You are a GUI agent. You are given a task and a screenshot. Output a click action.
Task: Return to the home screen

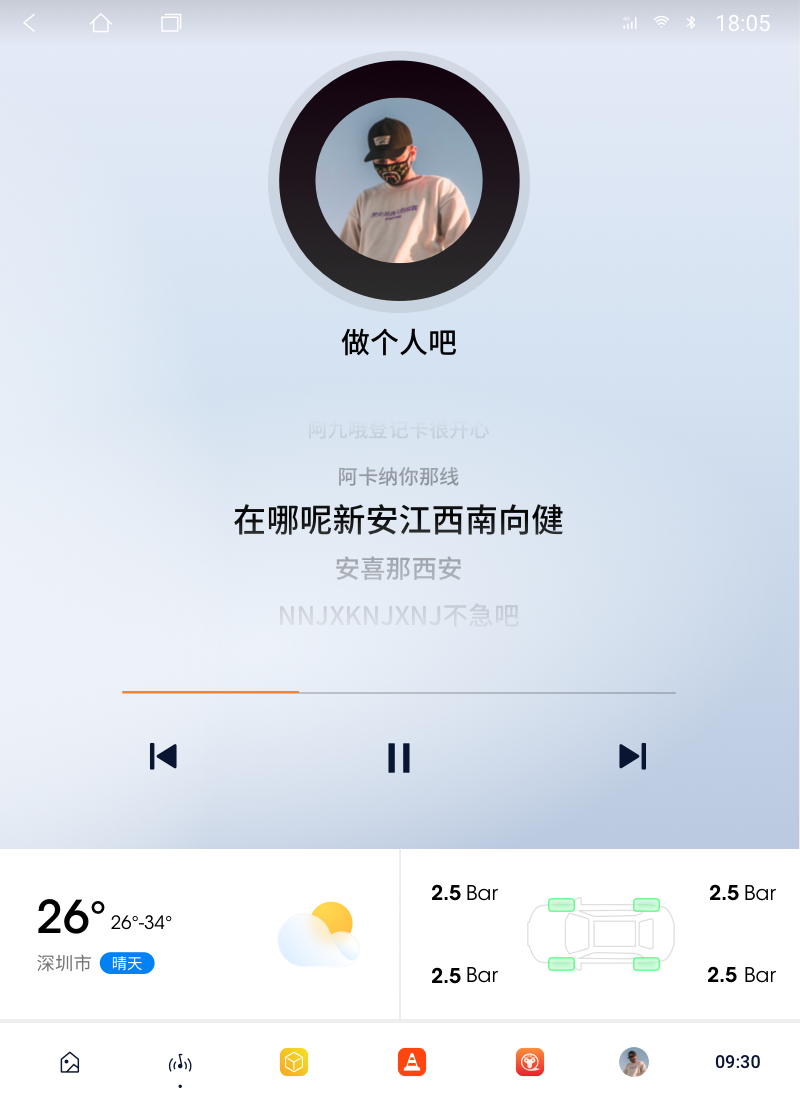[101, 23]
